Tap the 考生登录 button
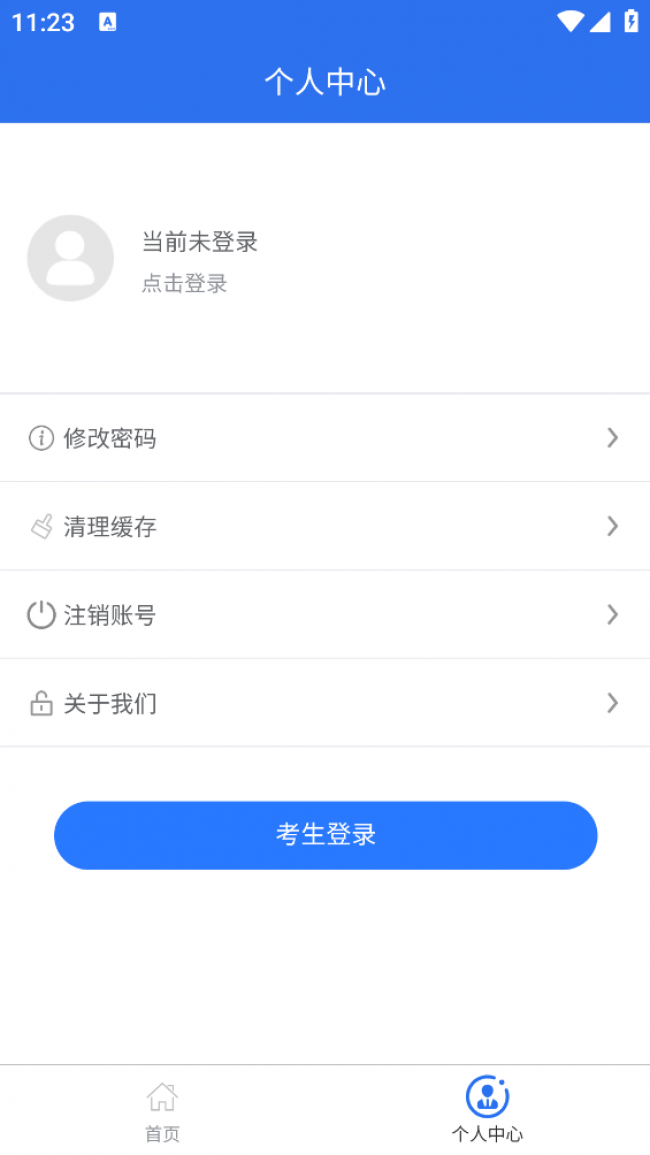This screenshot has width=650, height=1155. (x=325, y=835)
